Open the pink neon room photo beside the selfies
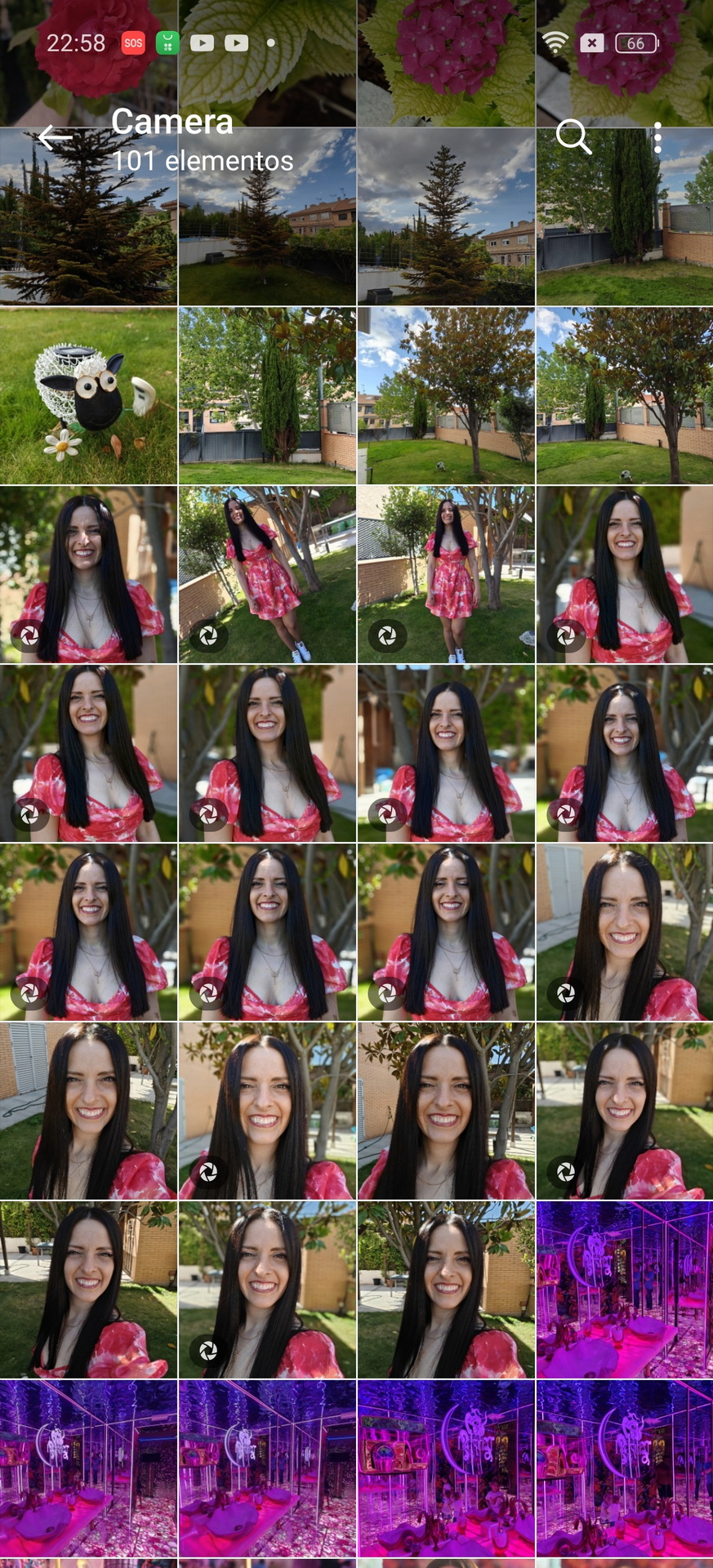Image resolution: width=713 pixels, height=1568 pixels. point(625,1290)
